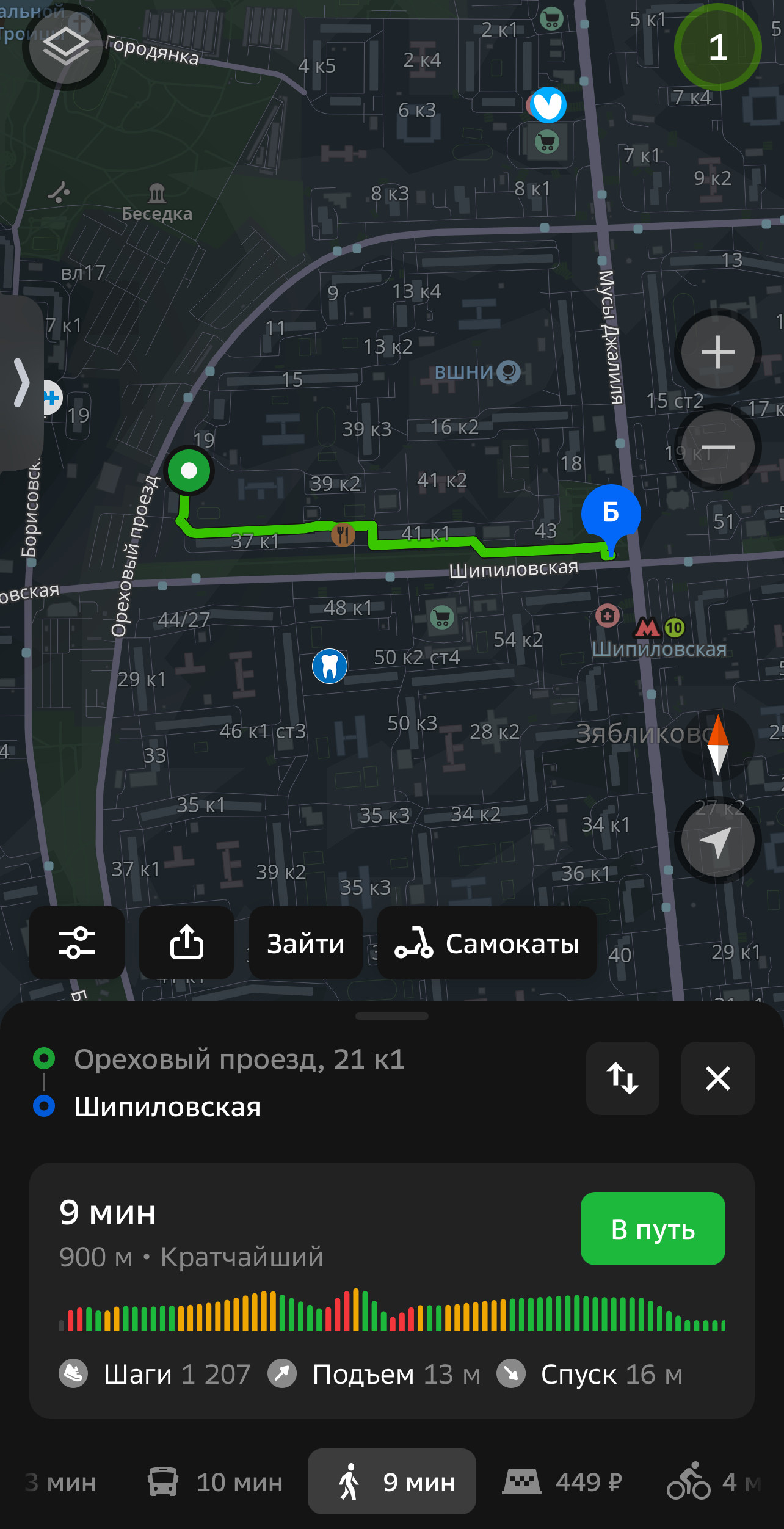The image size is (784, 1529).
Task: Zoom in on the map
Action: pos(717,352)
